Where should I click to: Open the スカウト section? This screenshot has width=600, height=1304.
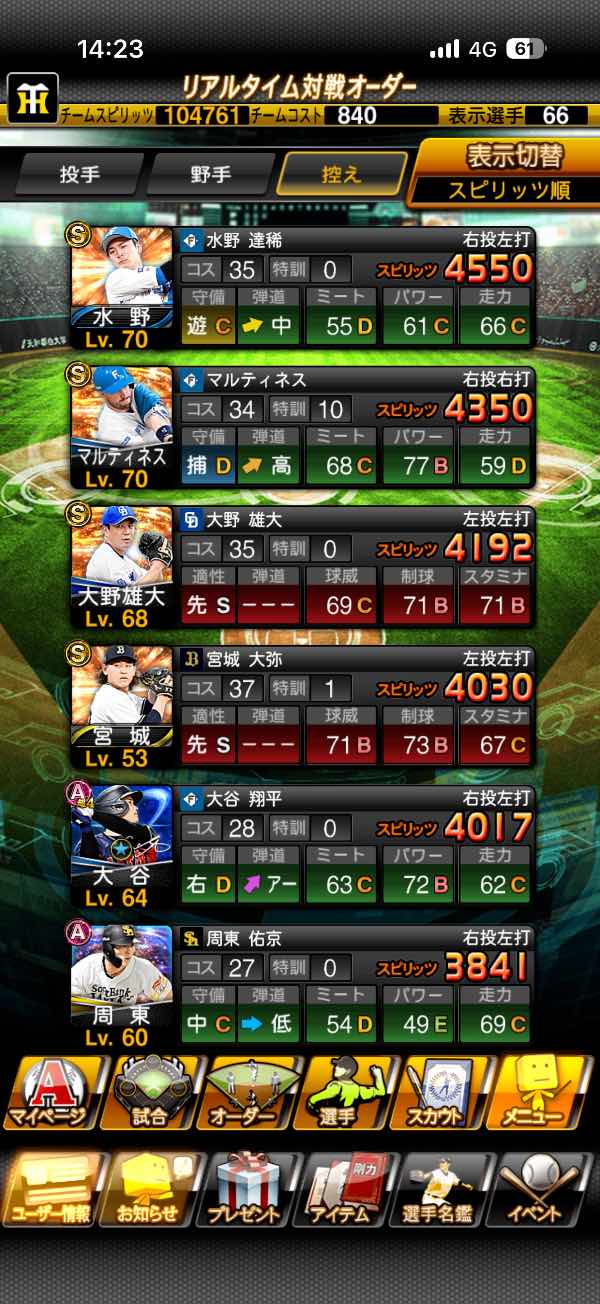(447, 1094)
